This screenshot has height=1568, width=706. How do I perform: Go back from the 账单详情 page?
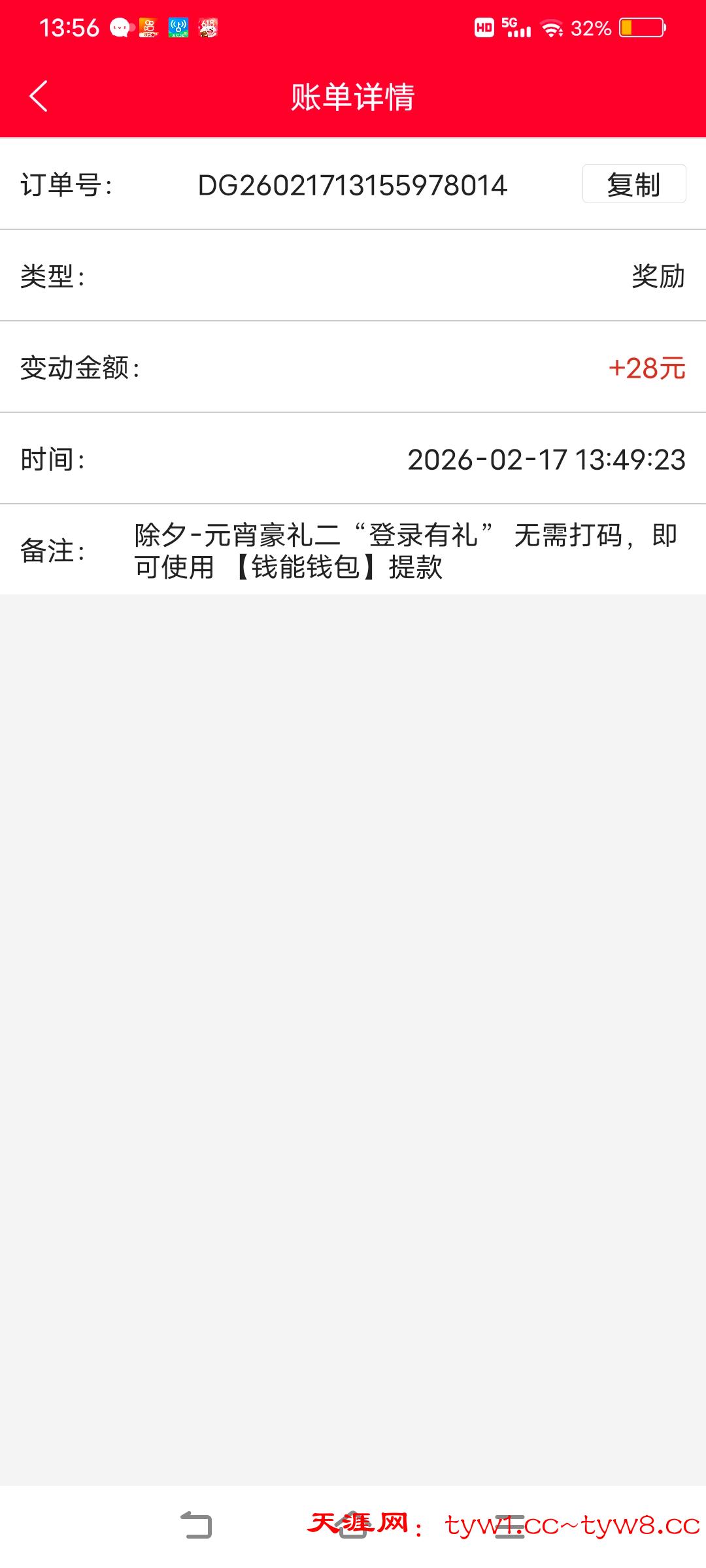[x=39, y=96]
